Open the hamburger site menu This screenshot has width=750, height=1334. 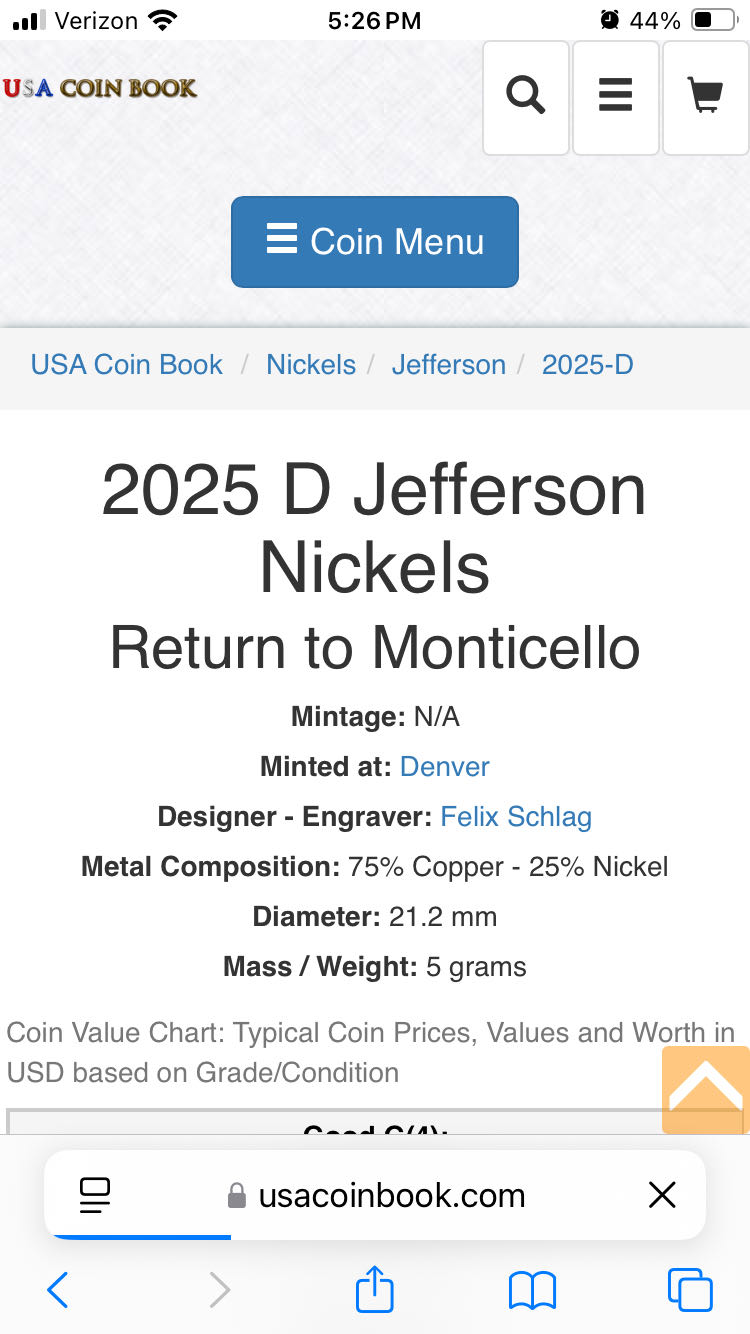pos(615,97)
